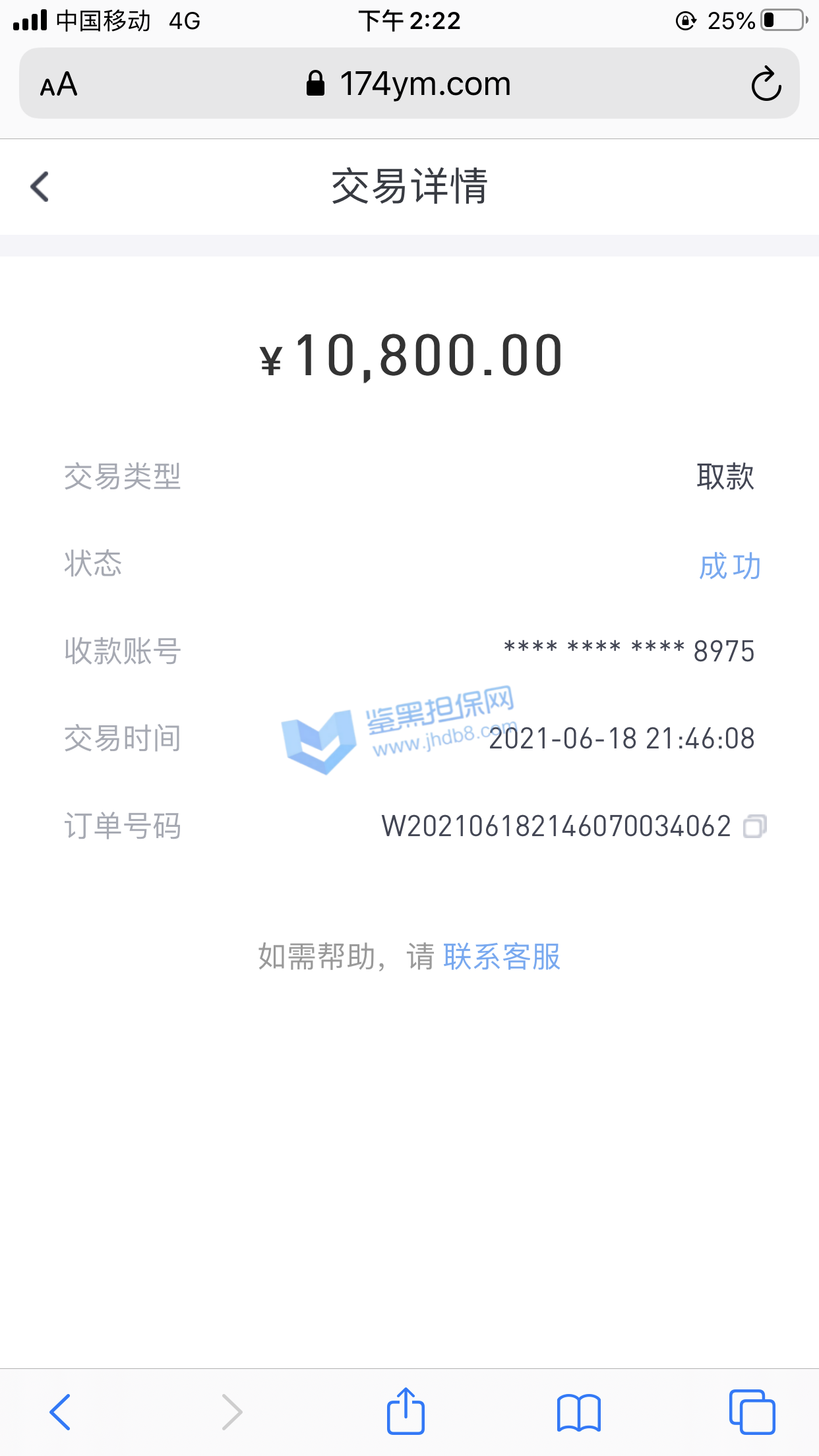
Task: Show all open Safari tabs
Action: click(x=752, y=1412)
